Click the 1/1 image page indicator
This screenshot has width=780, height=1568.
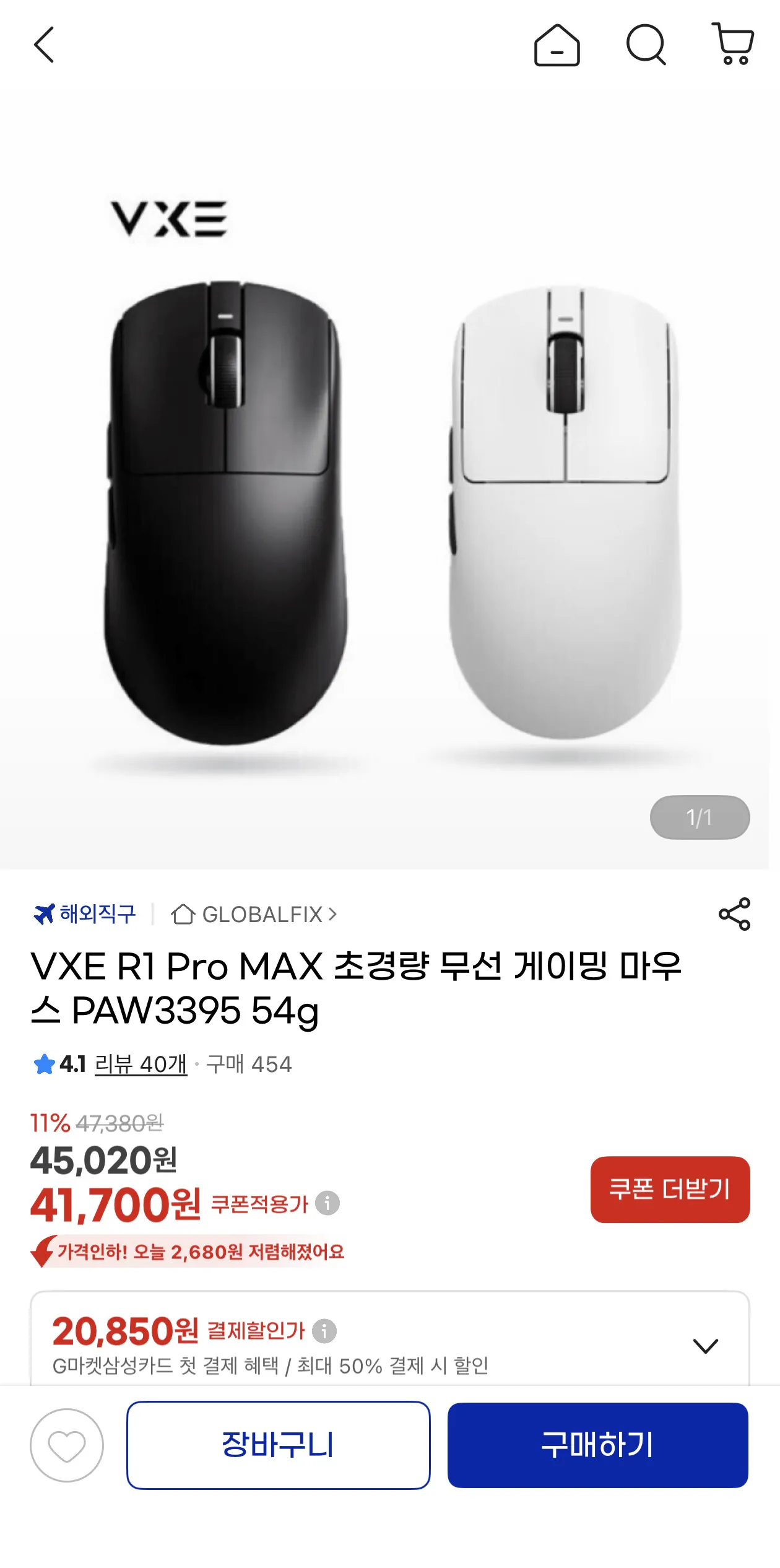click(700, 817)
